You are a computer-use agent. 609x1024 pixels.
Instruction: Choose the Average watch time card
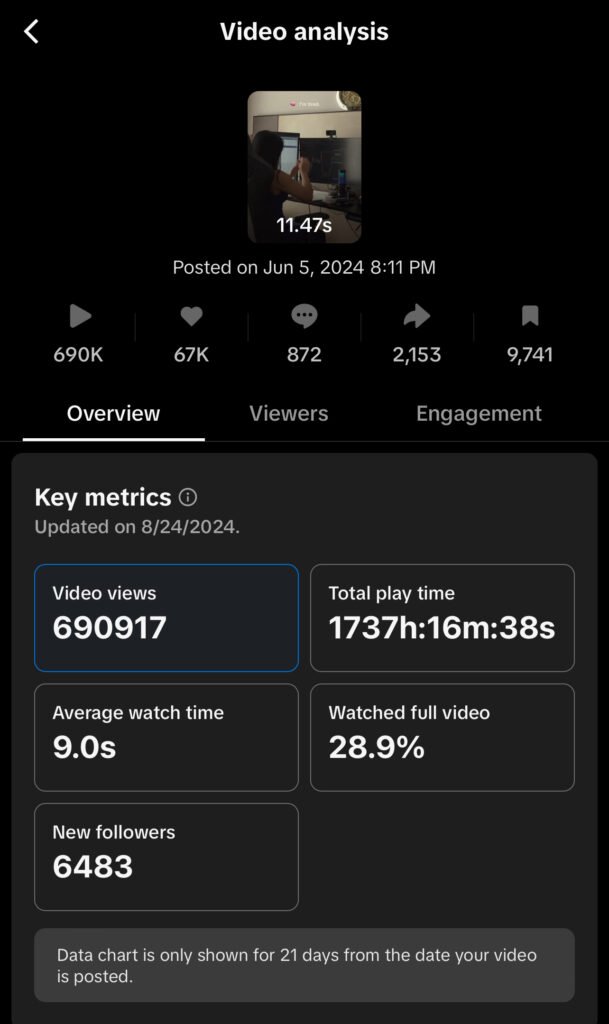(x=166, y=737)
